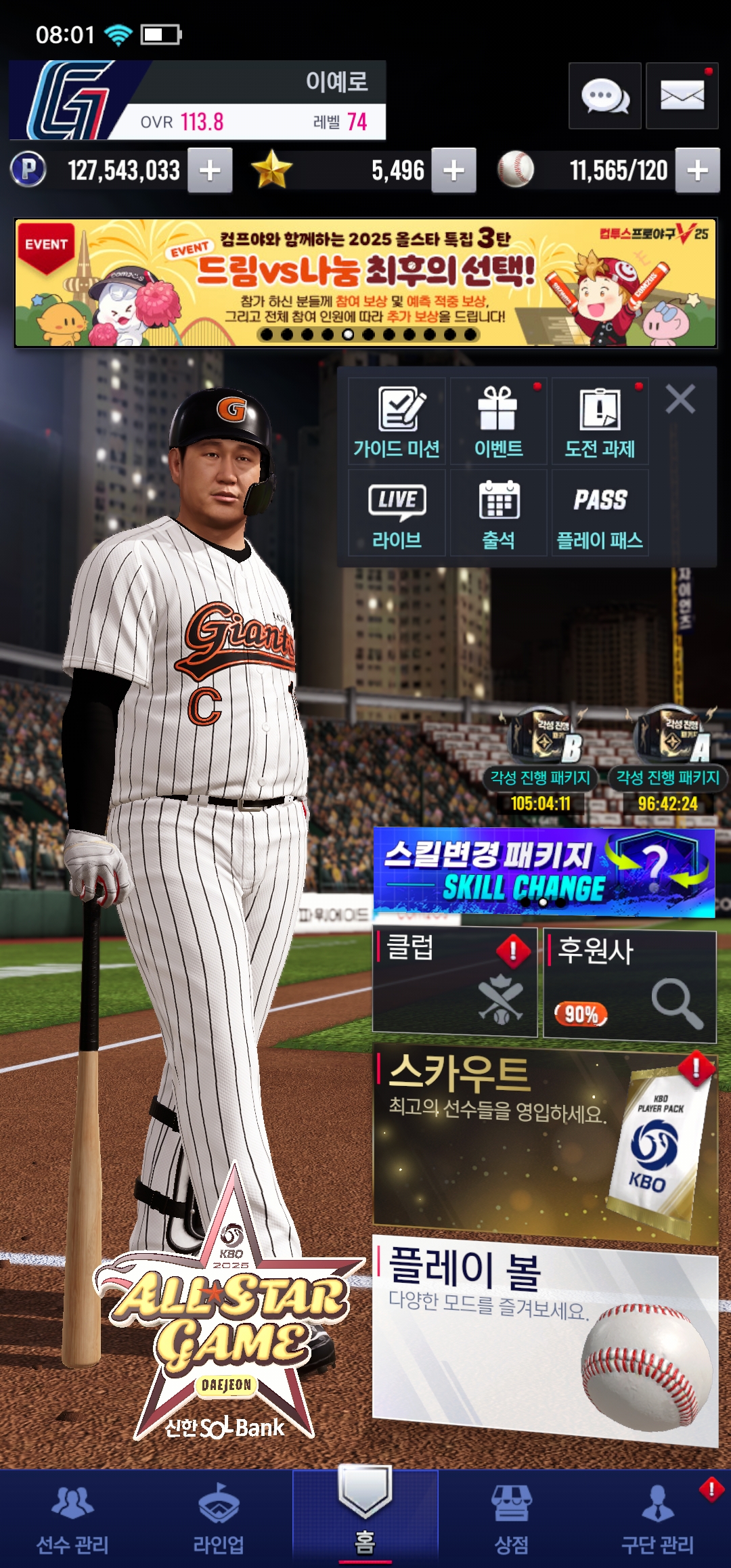This screenshot has height=1568, width=731.
Task: Open the 2025 All-Star event banner
Action: point(365,282)
